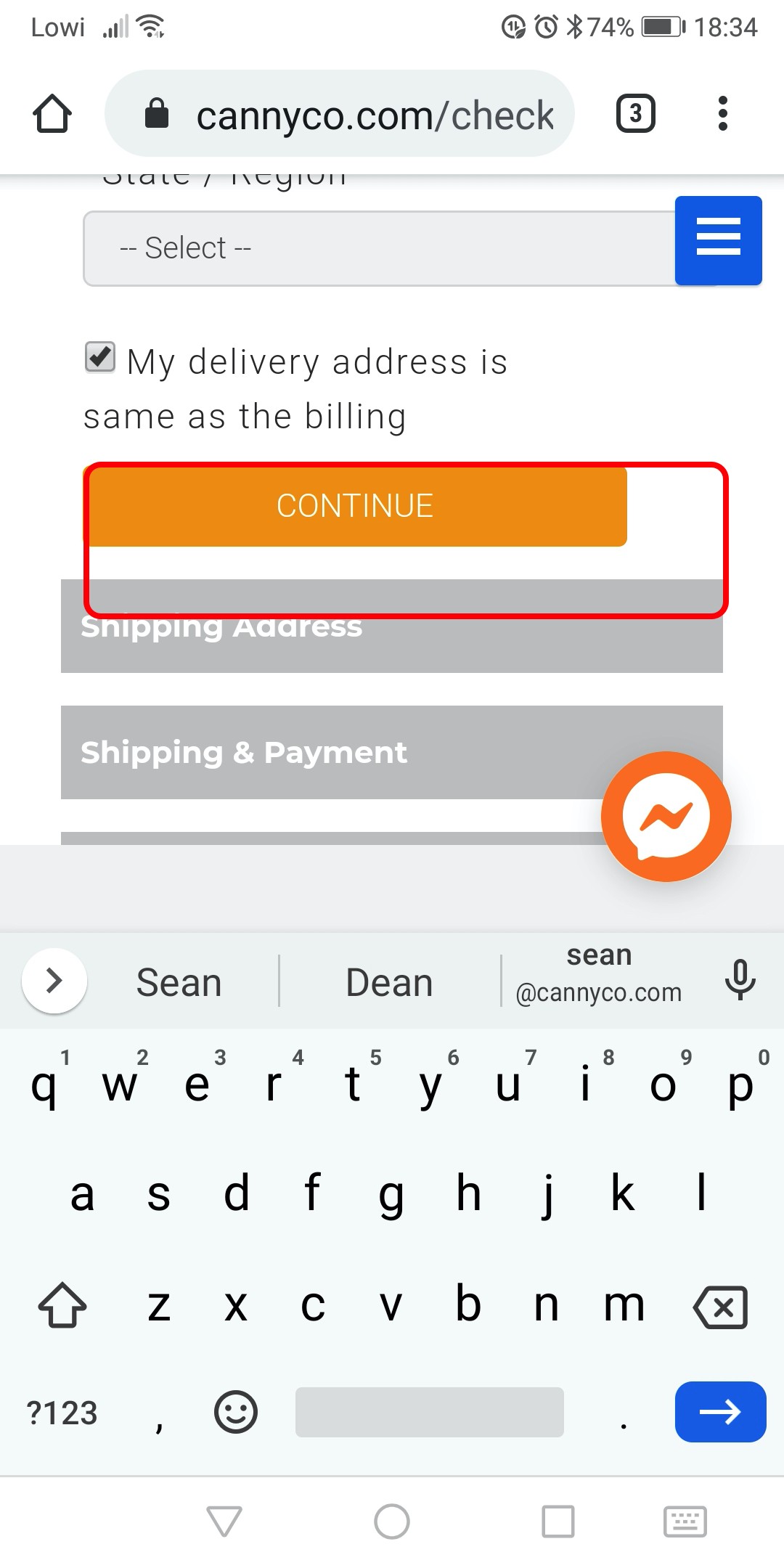Screen dimensions: 784x1568
Task: Open the Messenger chat bubble
Action: pyautogui.click(x=666, y=817)
